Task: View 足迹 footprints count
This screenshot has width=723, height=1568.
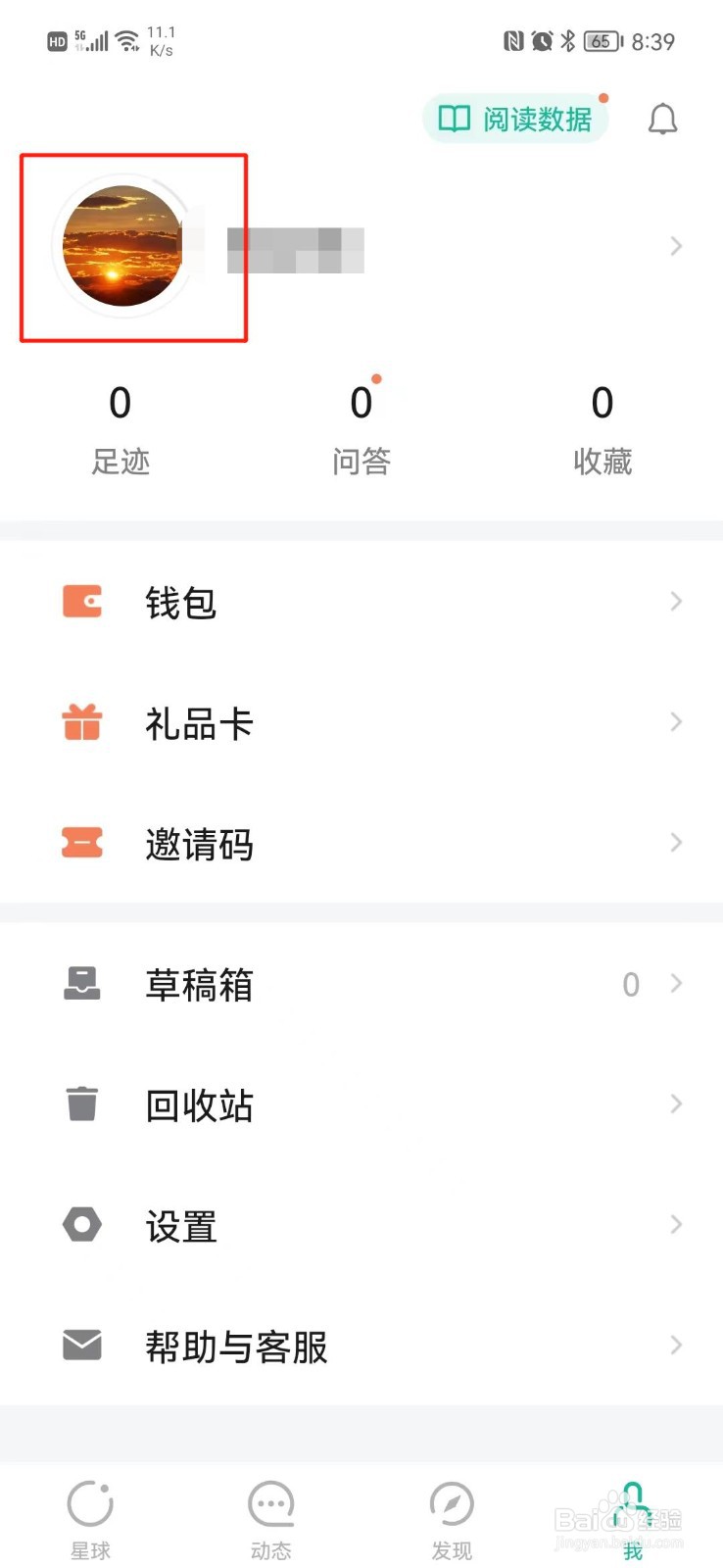Action: coord(120,429)
